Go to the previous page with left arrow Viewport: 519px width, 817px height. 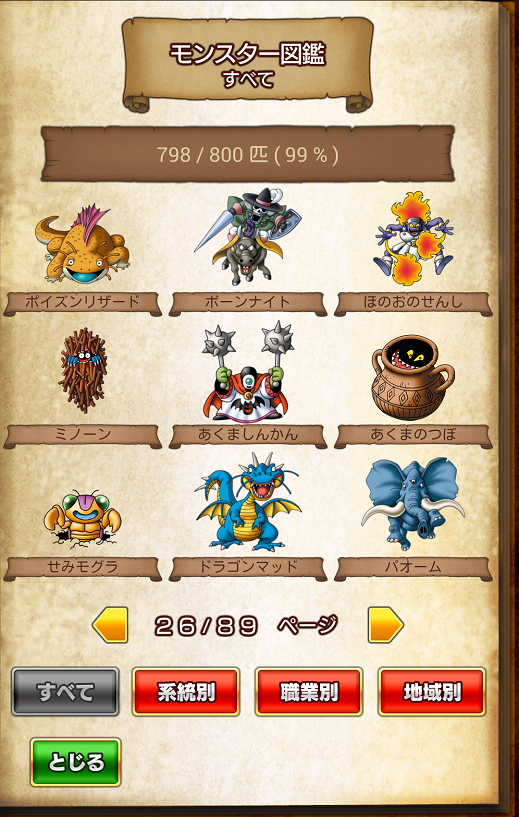tap(110, 624)
